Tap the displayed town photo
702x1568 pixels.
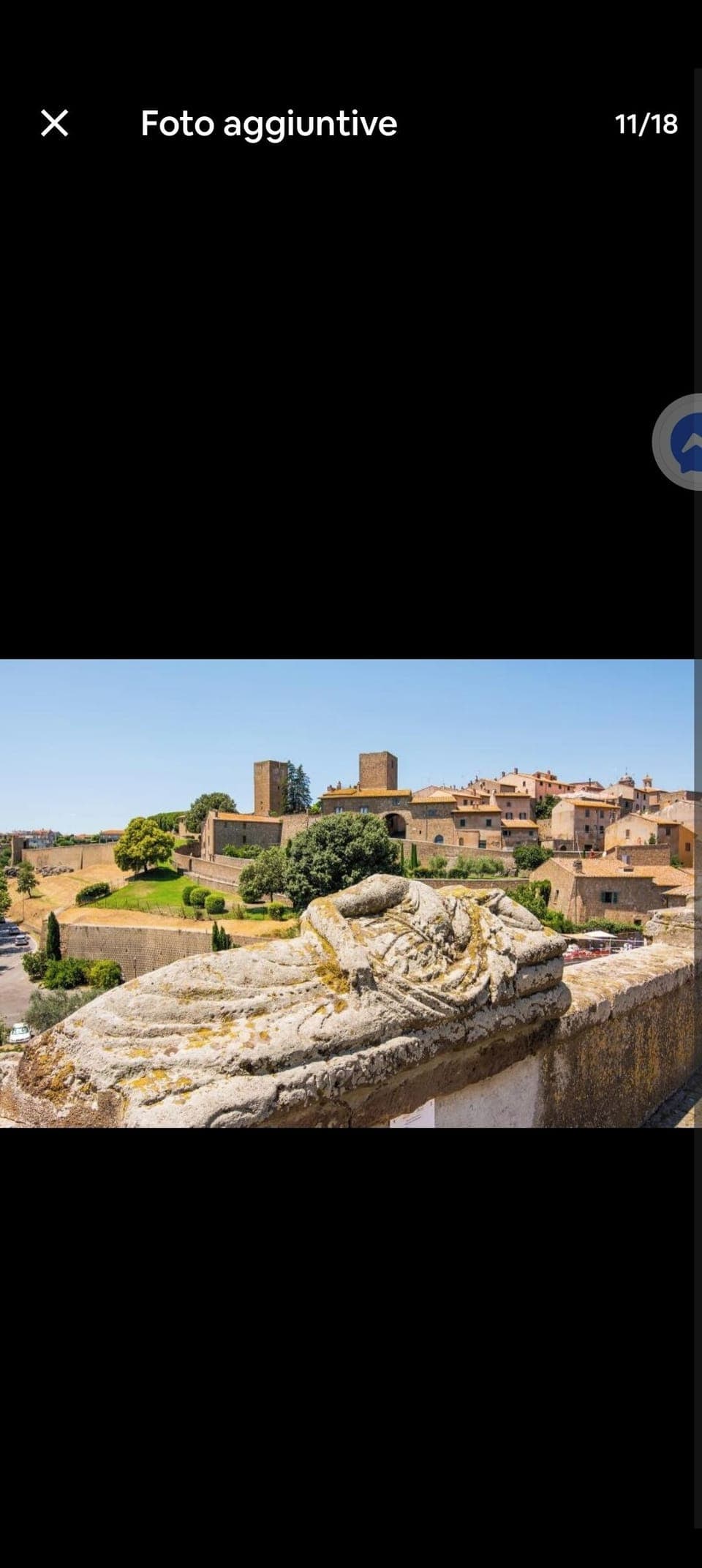347,892
